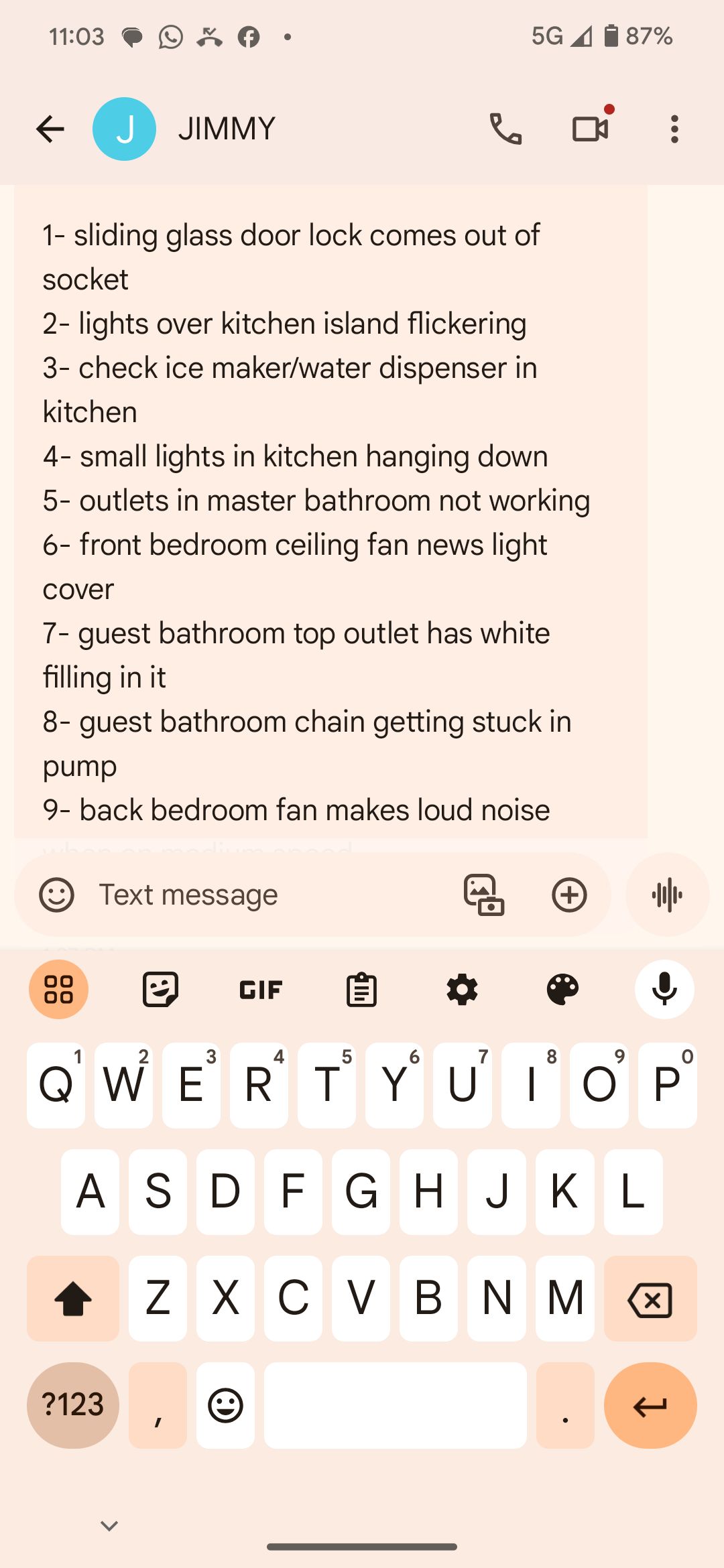This screenshot has height=1568, width=724.
Task: Open keyboard theme palette
Action: (562, 989)
